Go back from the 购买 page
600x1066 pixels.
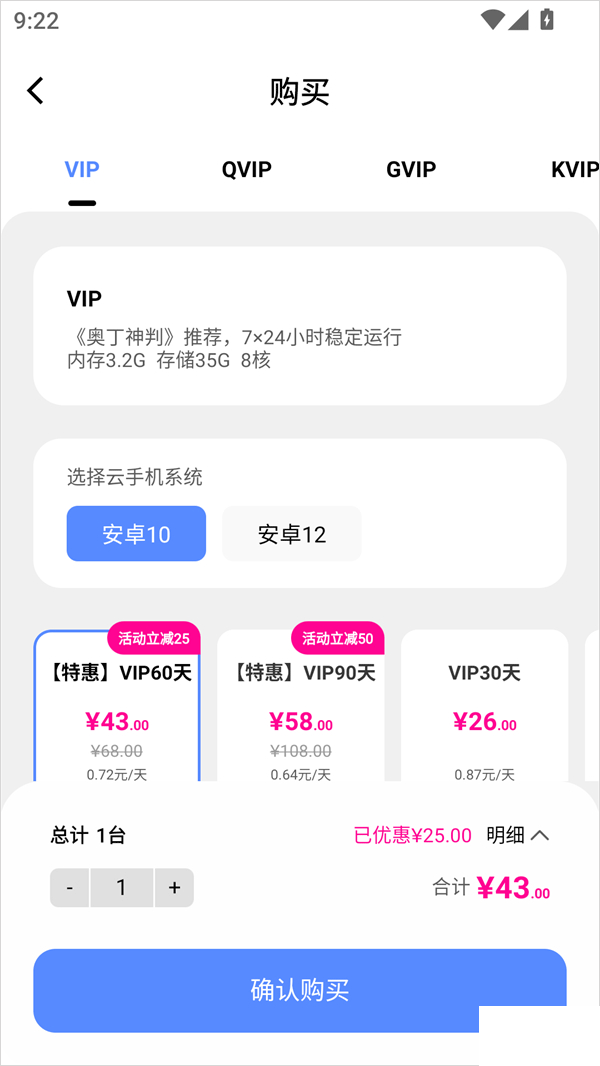point(36,91)
